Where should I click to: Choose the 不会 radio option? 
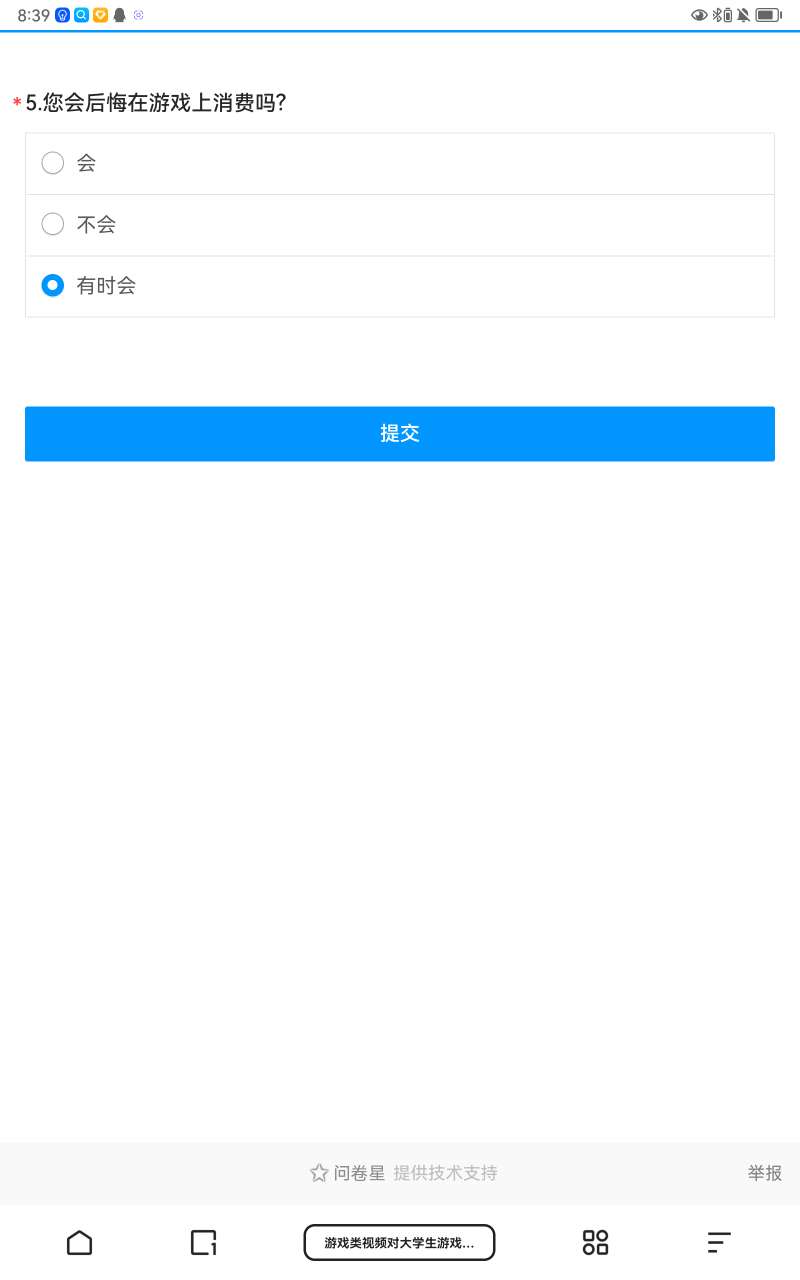pos(53,224)
